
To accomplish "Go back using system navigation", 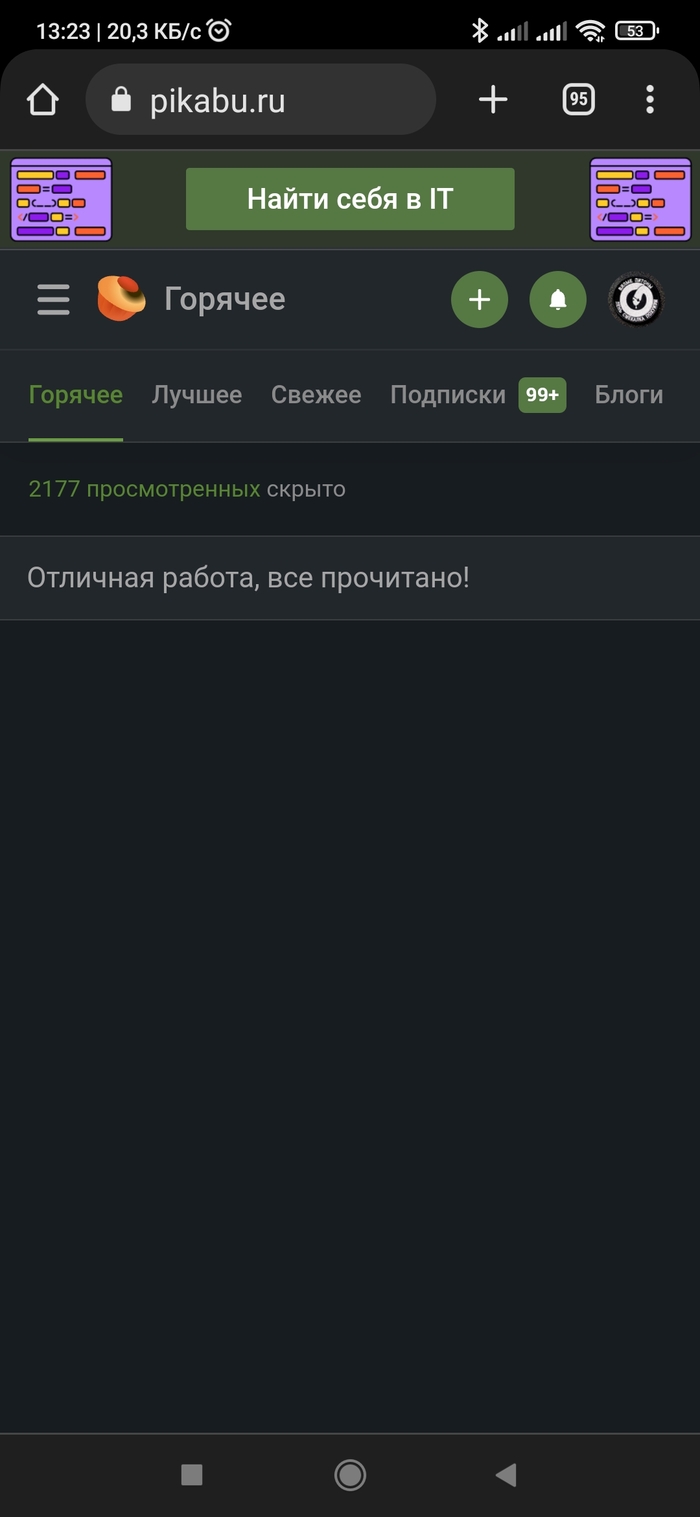I will pos(506,1474).
